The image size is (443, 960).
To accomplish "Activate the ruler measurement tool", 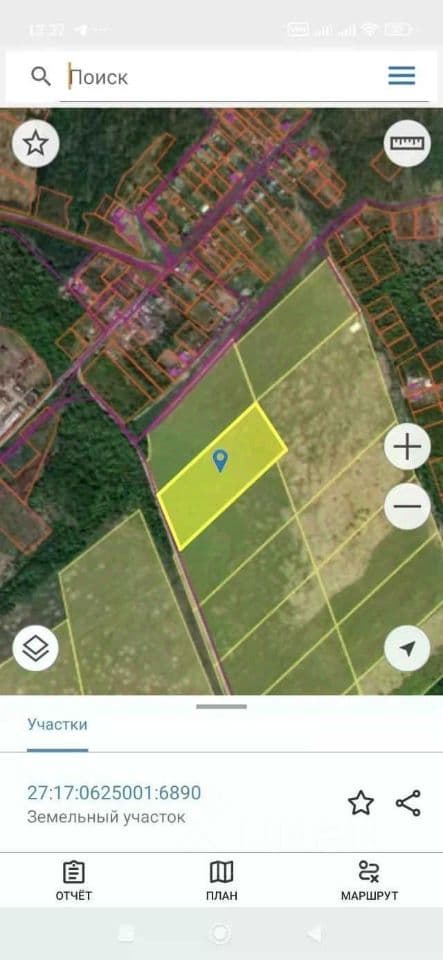I will point(407,144).
